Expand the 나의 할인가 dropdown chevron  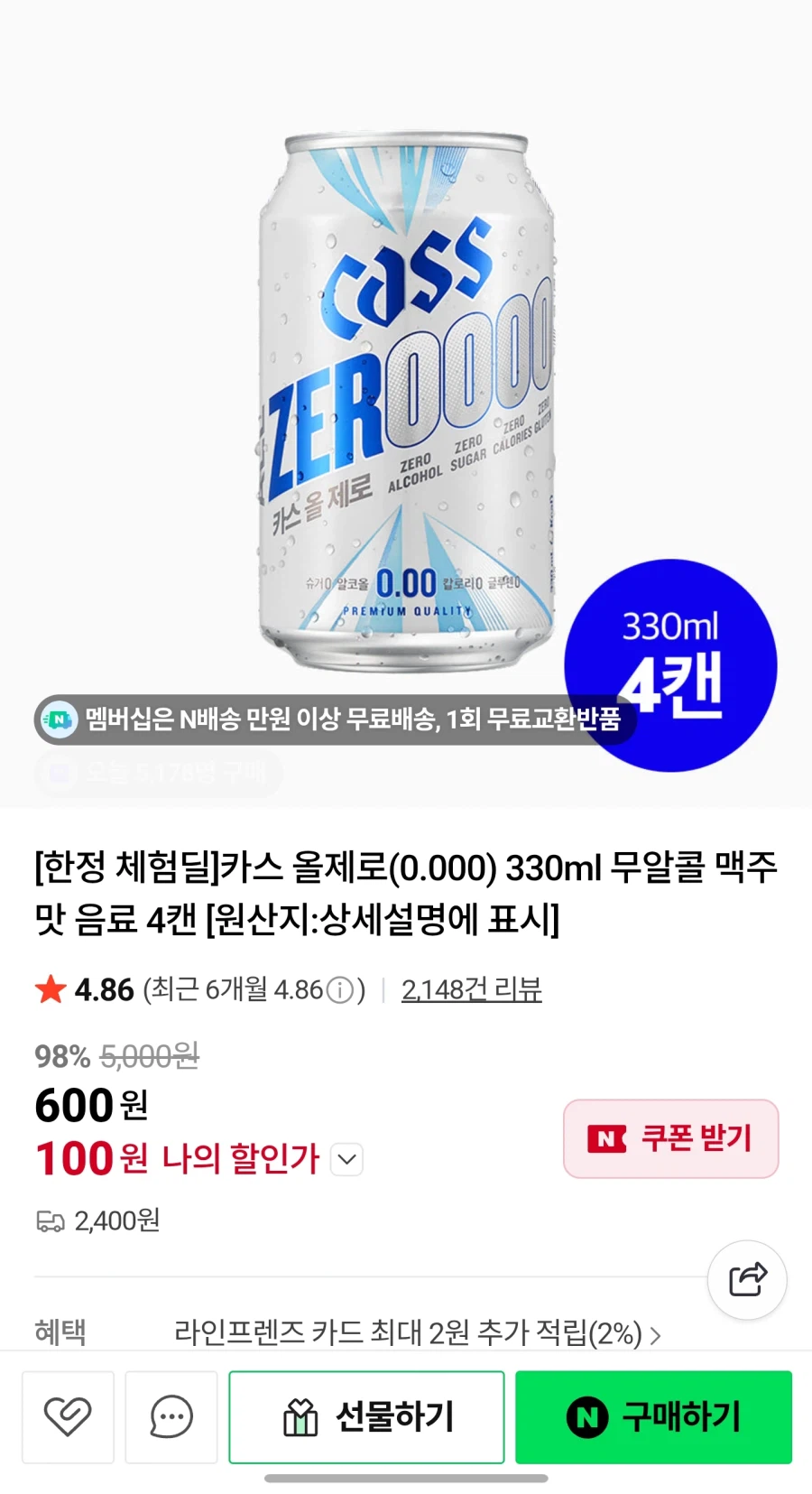(x=346, y=1159)
